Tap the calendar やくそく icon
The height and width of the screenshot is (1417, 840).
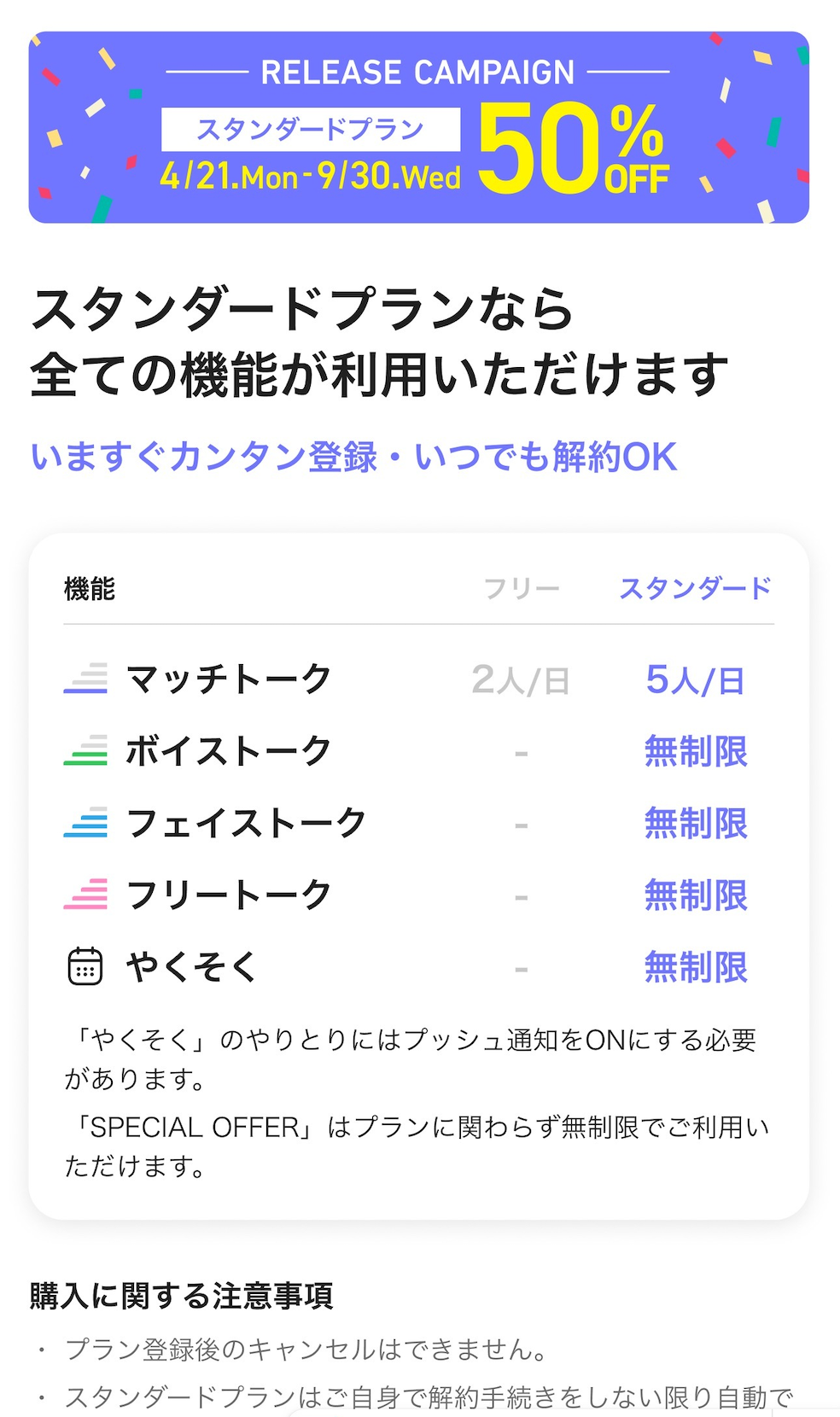point(85,966)
